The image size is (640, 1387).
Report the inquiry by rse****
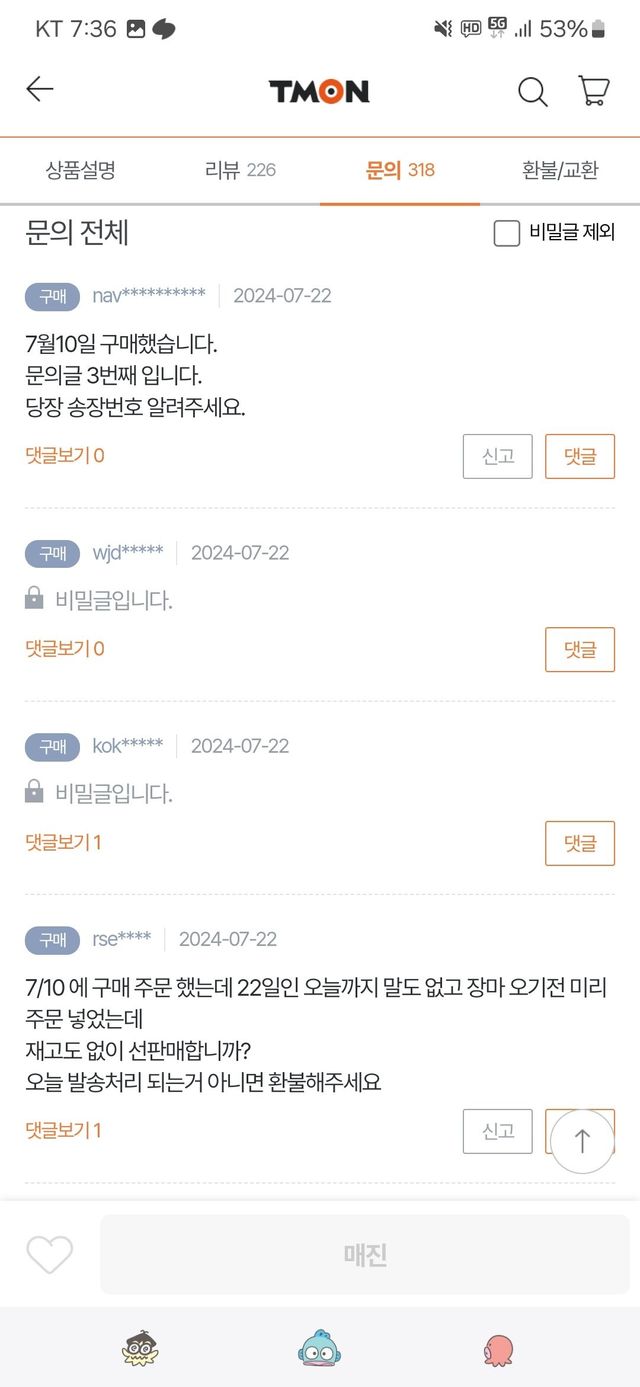click(x=498, y=1131)
